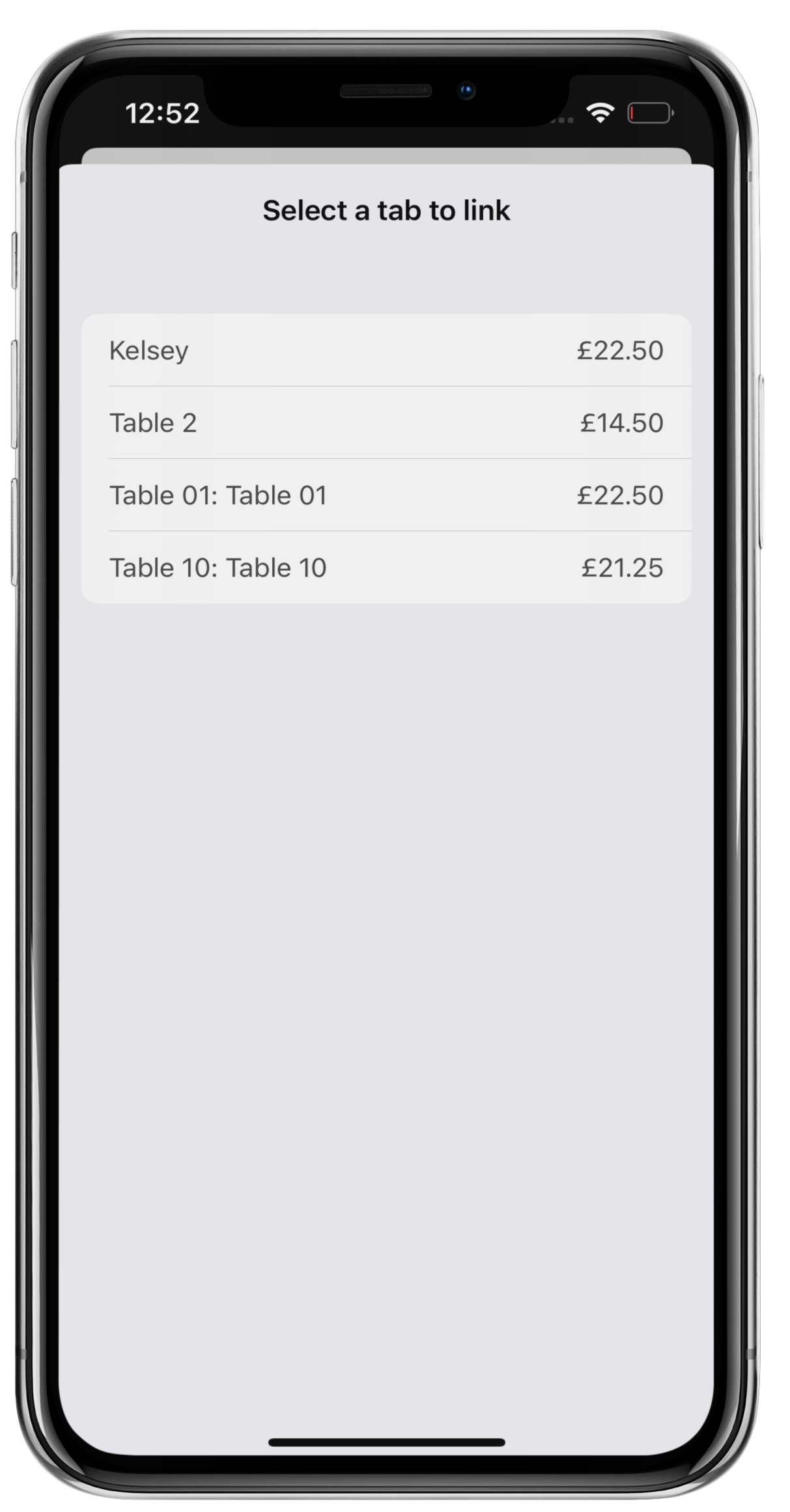790x1512 pixels.
Task: Link the Table 01: Table 01 tab
Action: tap(386, 495)
